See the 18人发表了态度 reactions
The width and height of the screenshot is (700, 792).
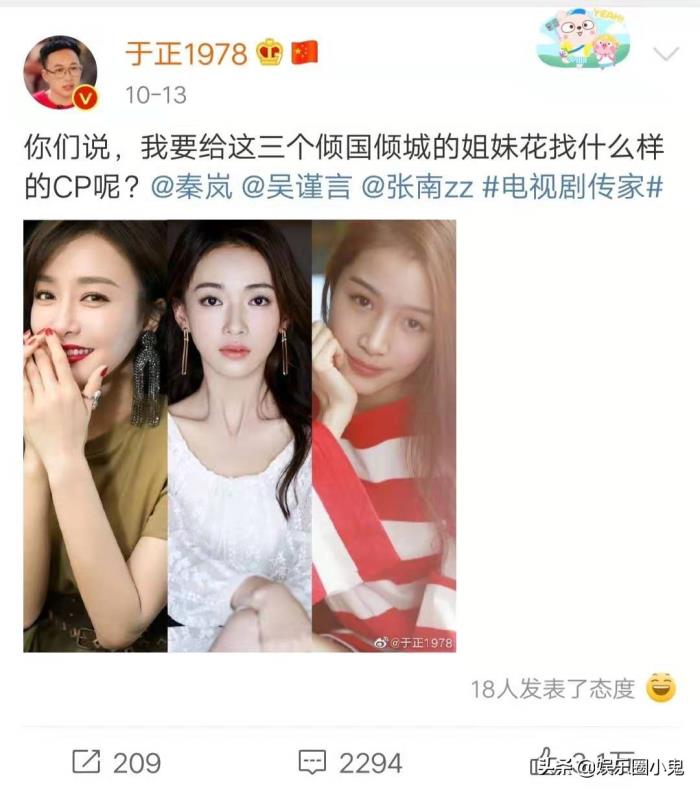point(553,688)
